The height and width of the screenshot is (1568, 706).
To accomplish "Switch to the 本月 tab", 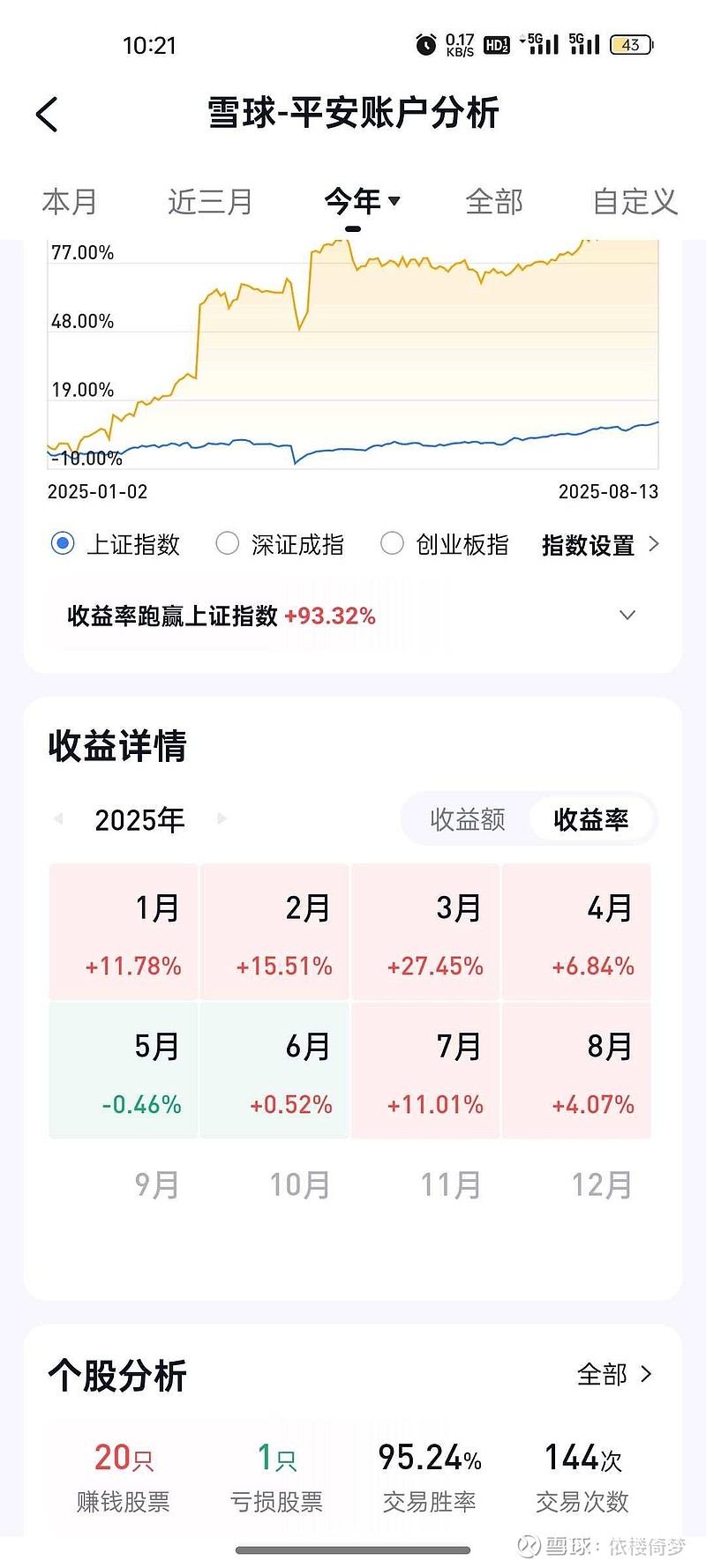I will pos(70,202).
